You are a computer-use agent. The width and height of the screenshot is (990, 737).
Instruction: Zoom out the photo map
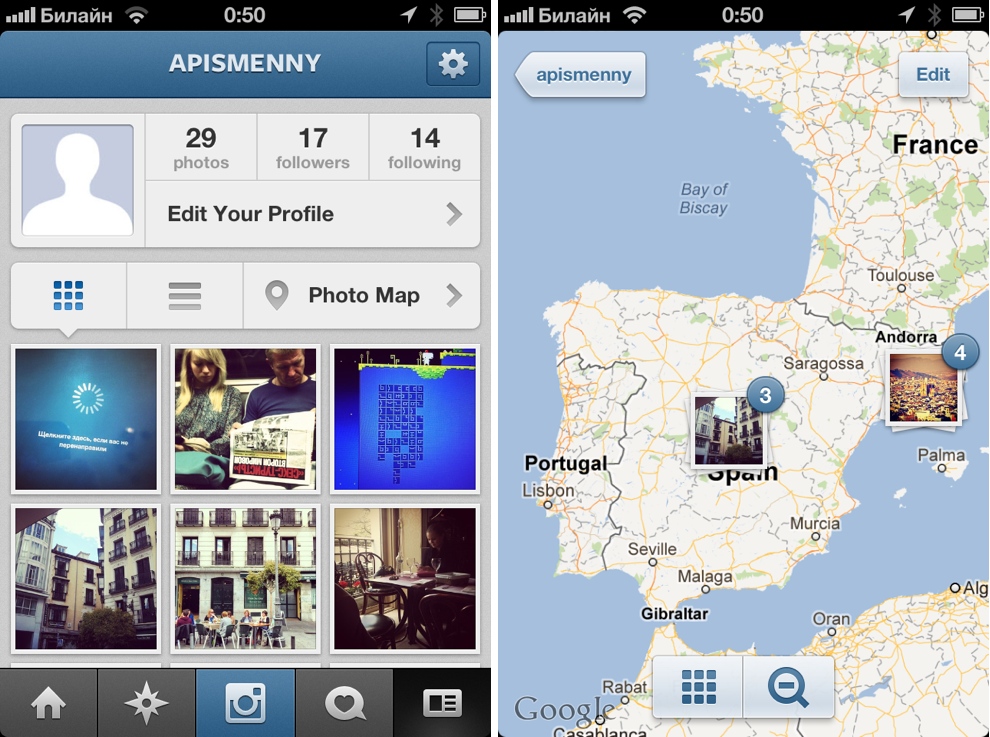click(x=788, y=687)
